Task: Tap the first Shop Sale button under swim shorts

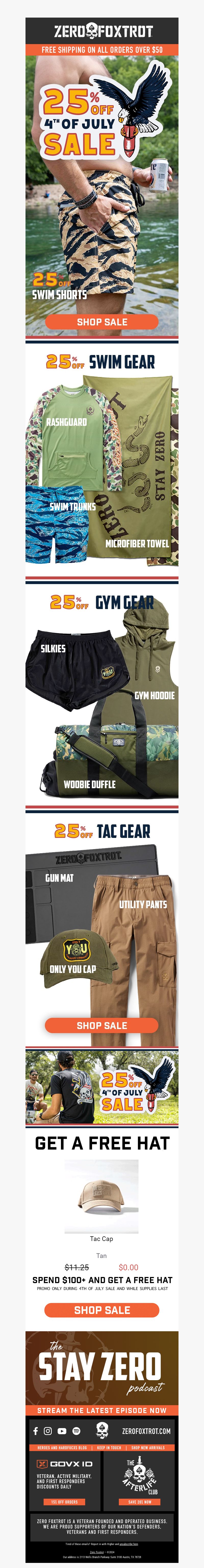Action: click(x=102, y=321)
